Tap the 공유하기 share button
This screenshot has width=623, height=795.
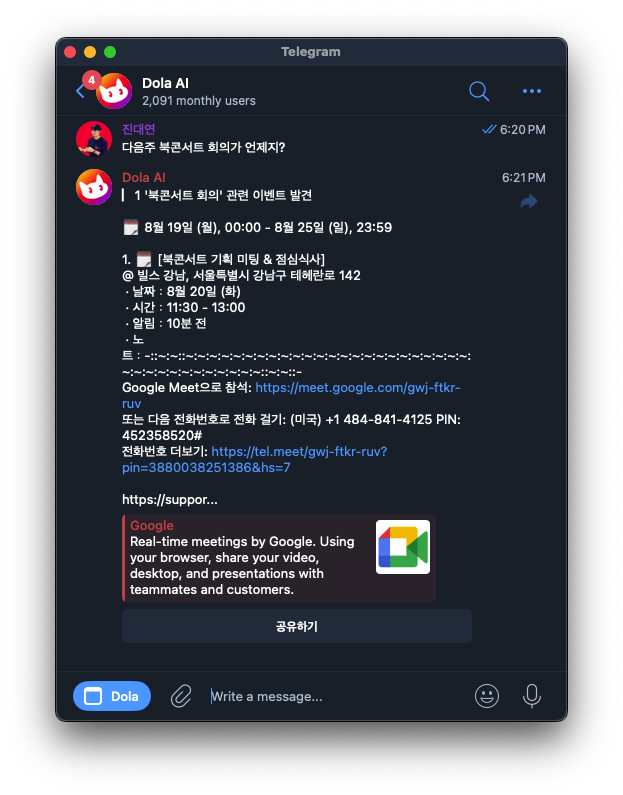click(296, 626)
